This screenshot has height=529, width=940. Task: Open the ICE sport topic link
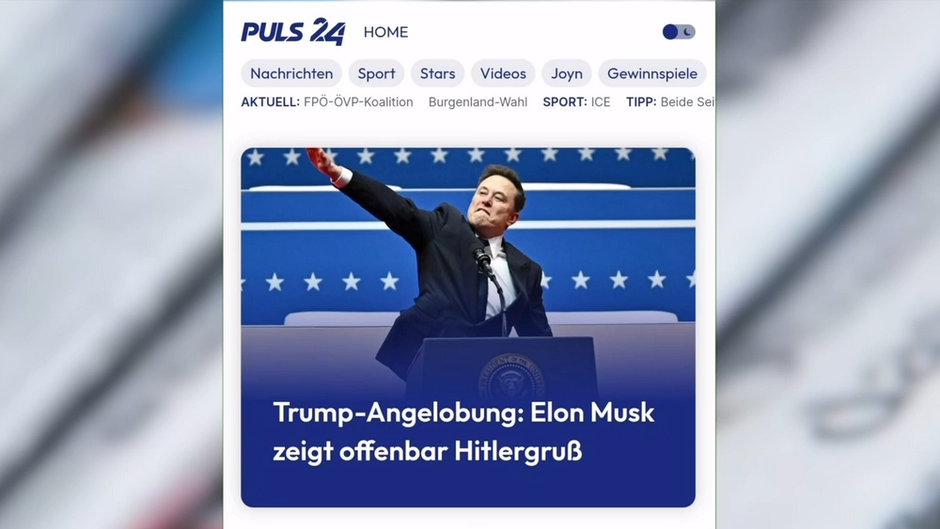[x=600, y=102]
